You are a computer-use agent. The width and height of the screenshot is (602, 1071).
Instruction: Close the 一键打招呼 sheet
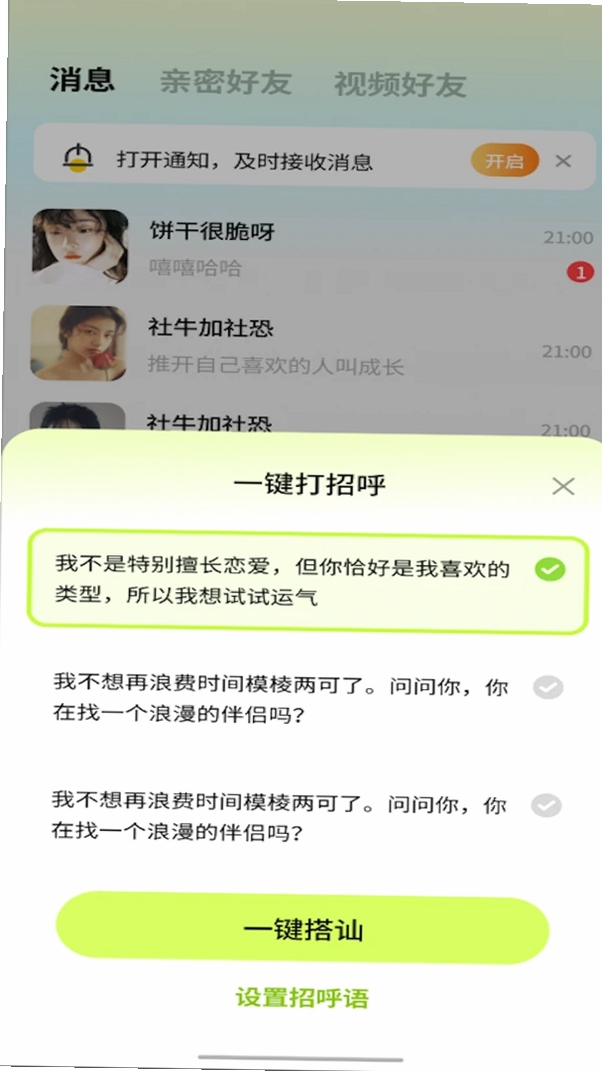point(563,486)
